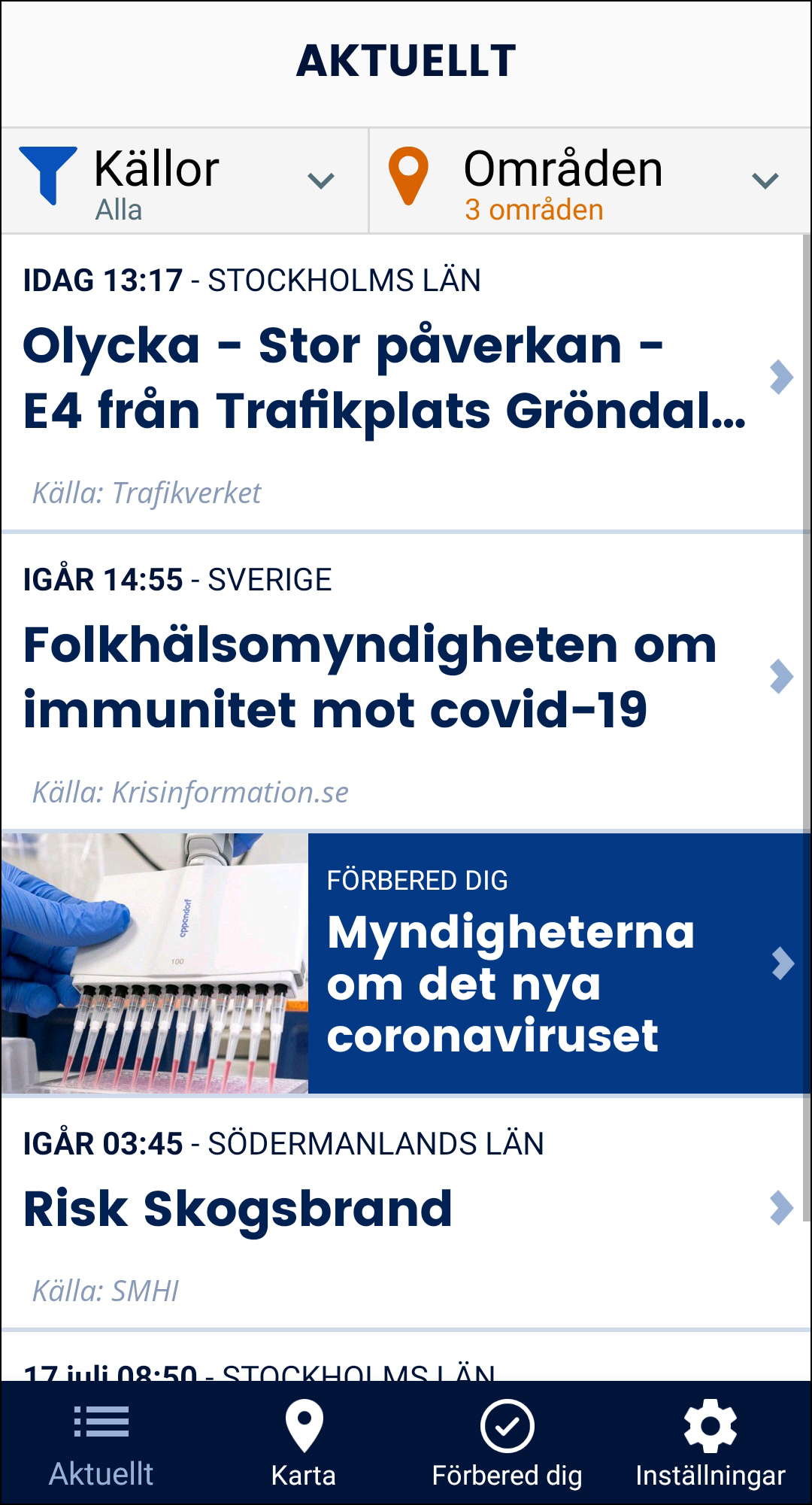Screen dimensions: 812x1505
Task: Open the Områden areas dropdown
Action: click(590, 181)
